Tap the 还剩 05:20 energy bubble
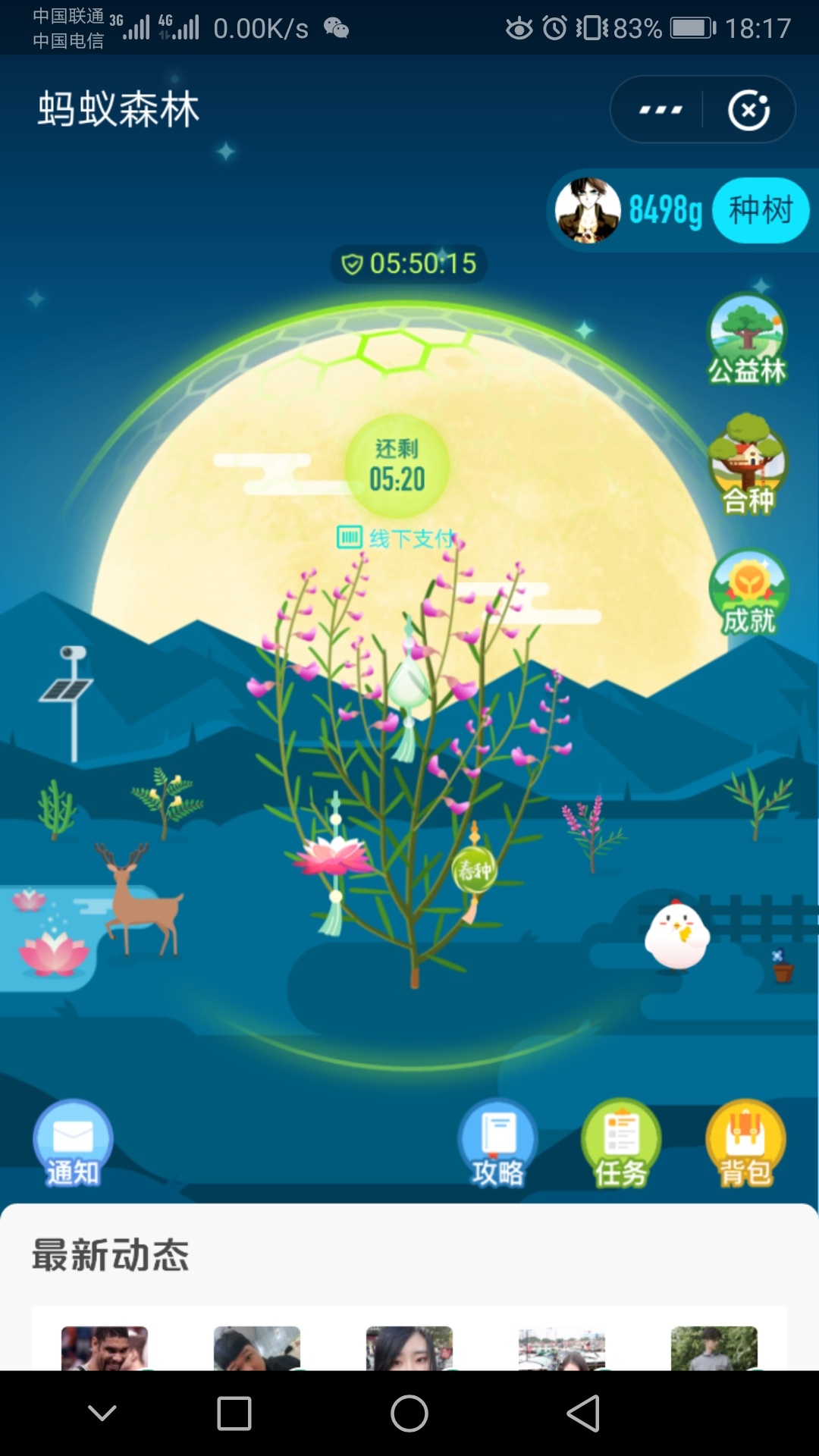This screenshot has height=1456, width=819. [397, 466]
